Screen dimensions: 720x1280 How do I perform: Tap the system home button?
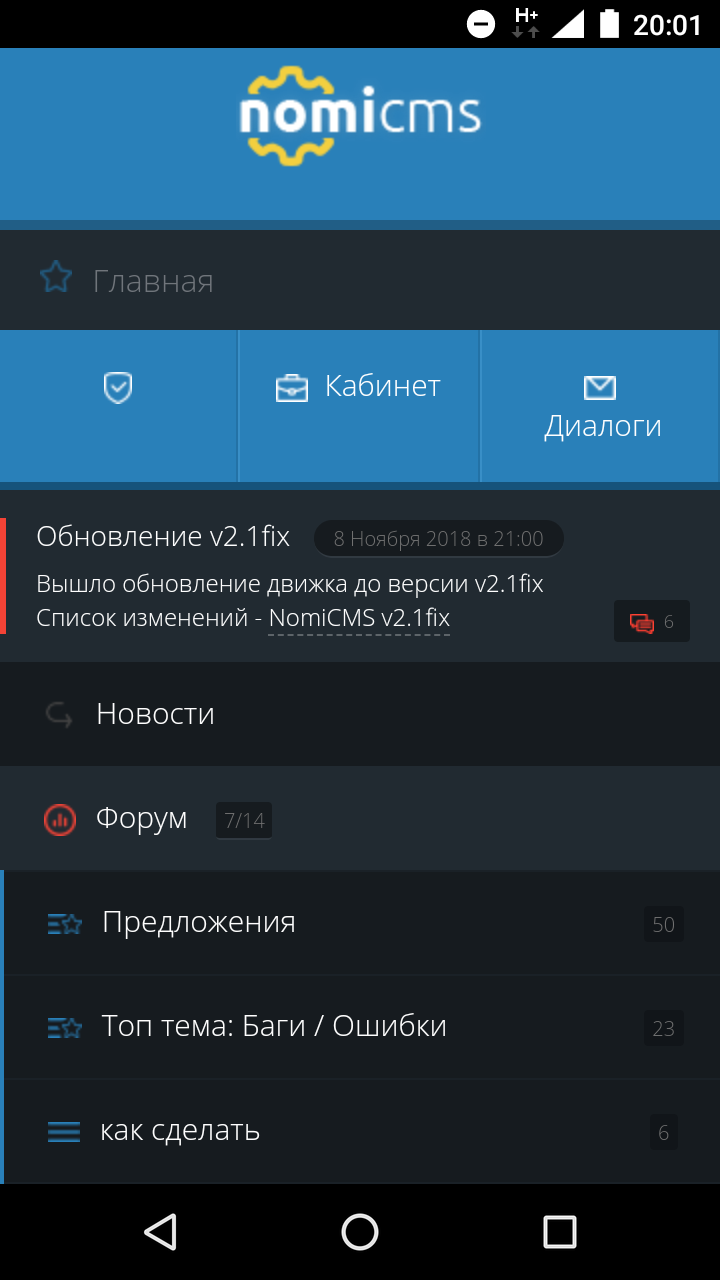point(360,1232)
